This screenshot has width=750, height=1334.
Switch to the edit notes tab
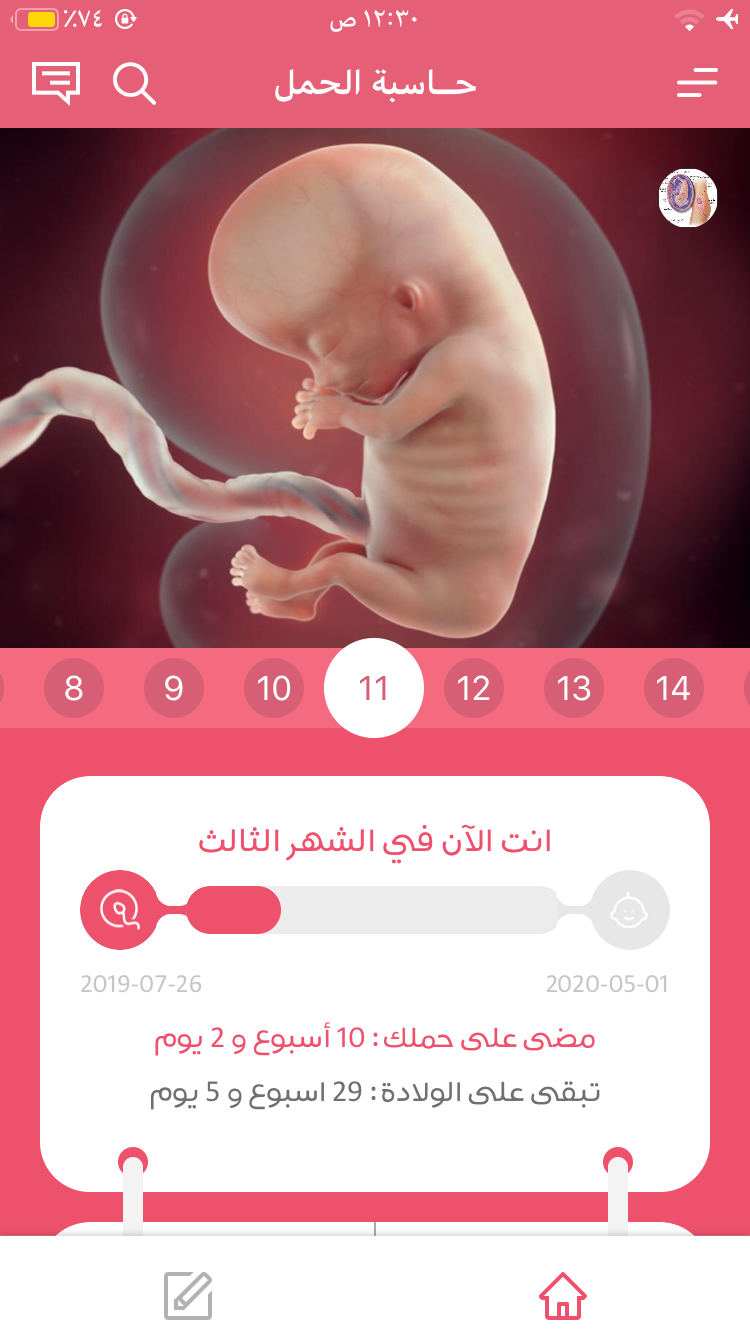point(188,1296)
